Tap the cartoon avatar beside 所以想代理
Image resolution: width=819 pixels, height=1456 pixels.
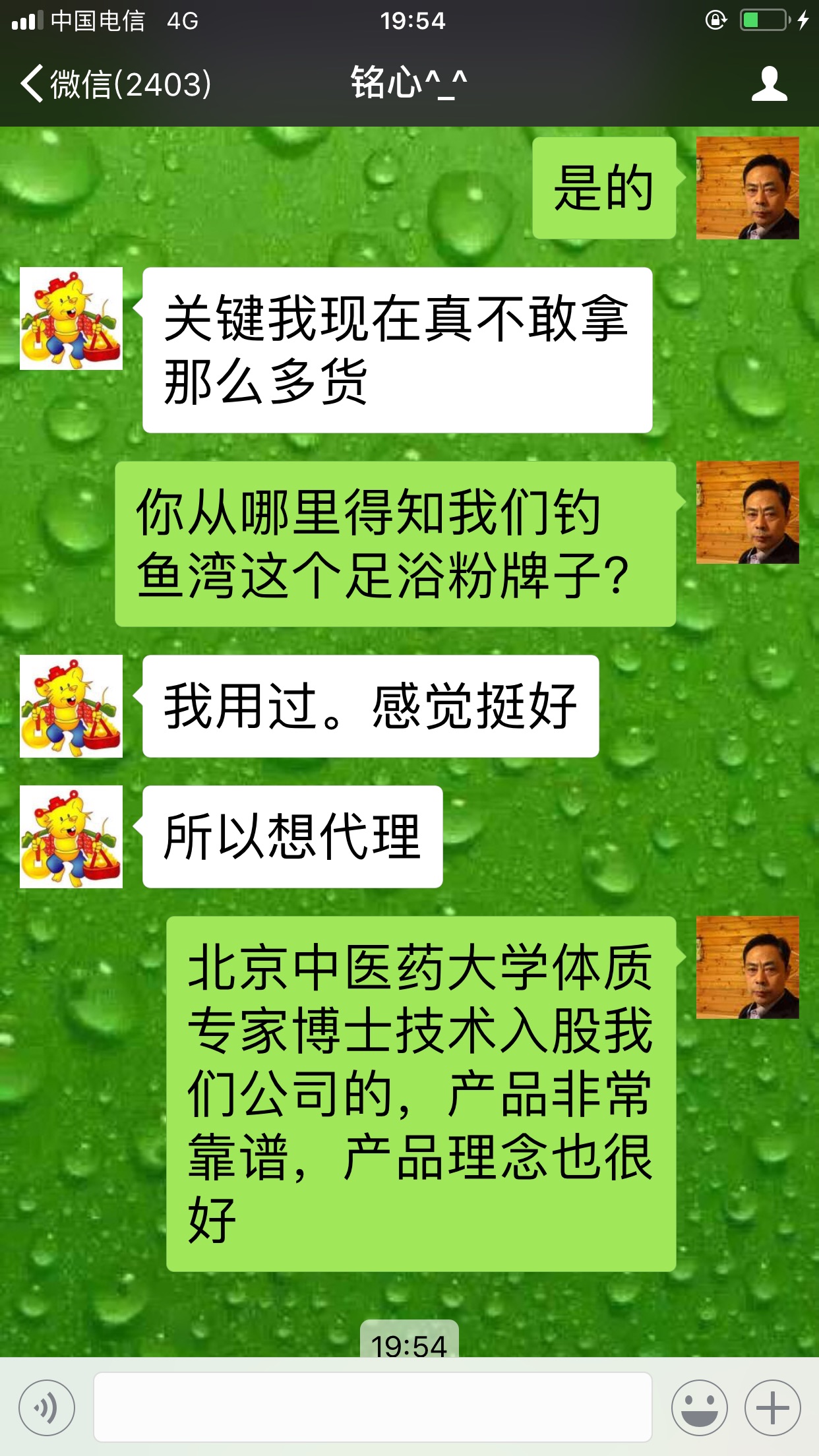point(71,837)
